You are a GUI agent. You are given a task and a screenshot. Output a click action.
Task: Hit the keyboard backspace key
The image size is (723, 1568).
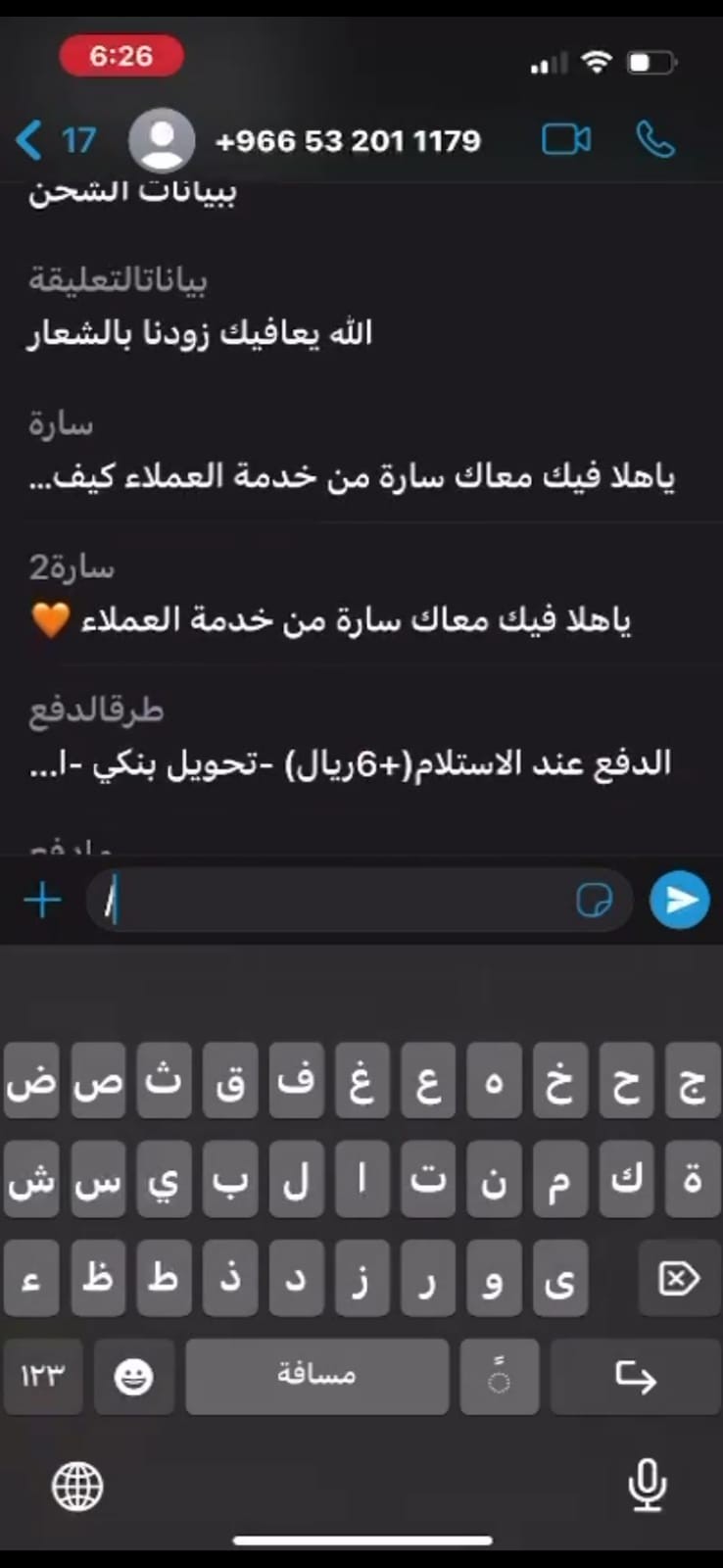(679, 1278)
